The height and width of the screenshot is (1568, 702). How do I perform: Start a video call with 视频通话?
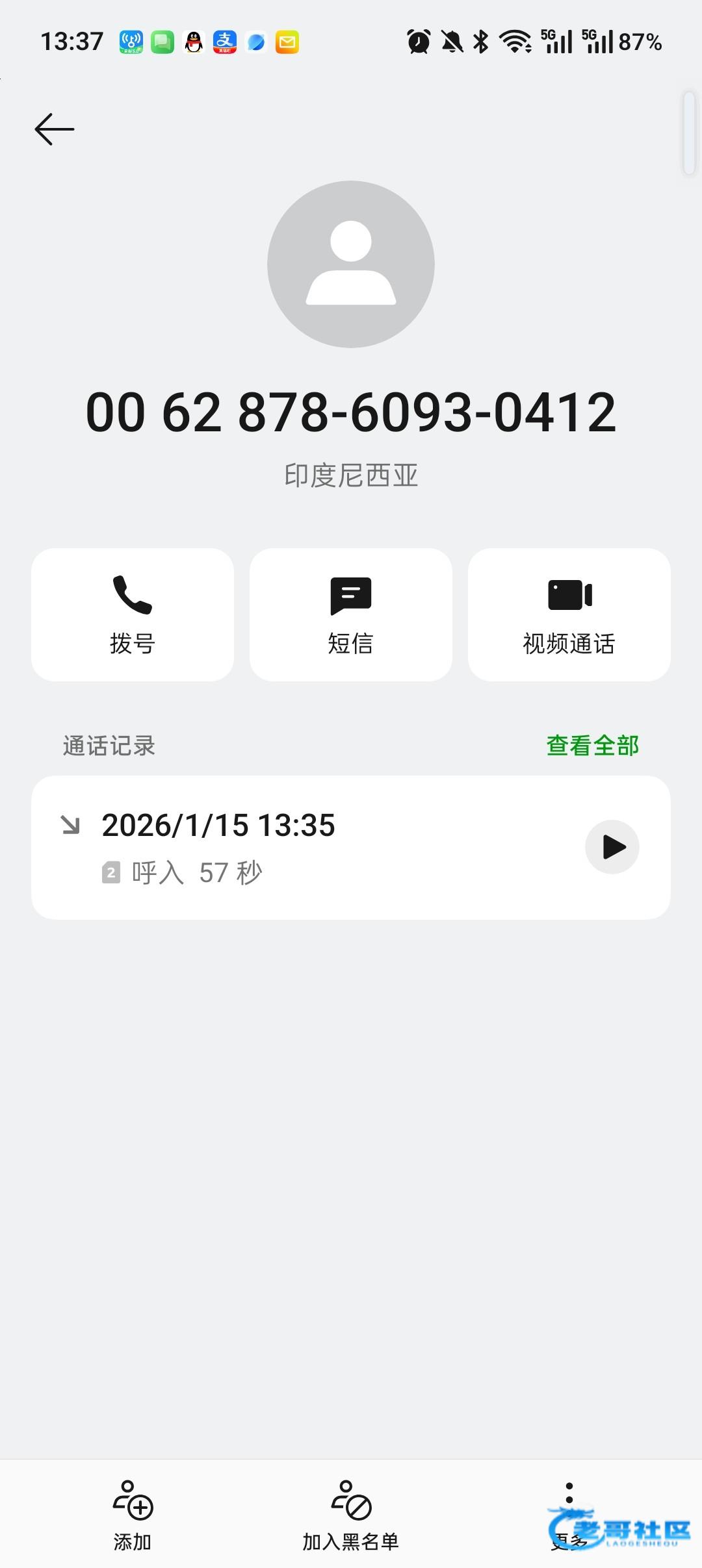tap(569, 614)
